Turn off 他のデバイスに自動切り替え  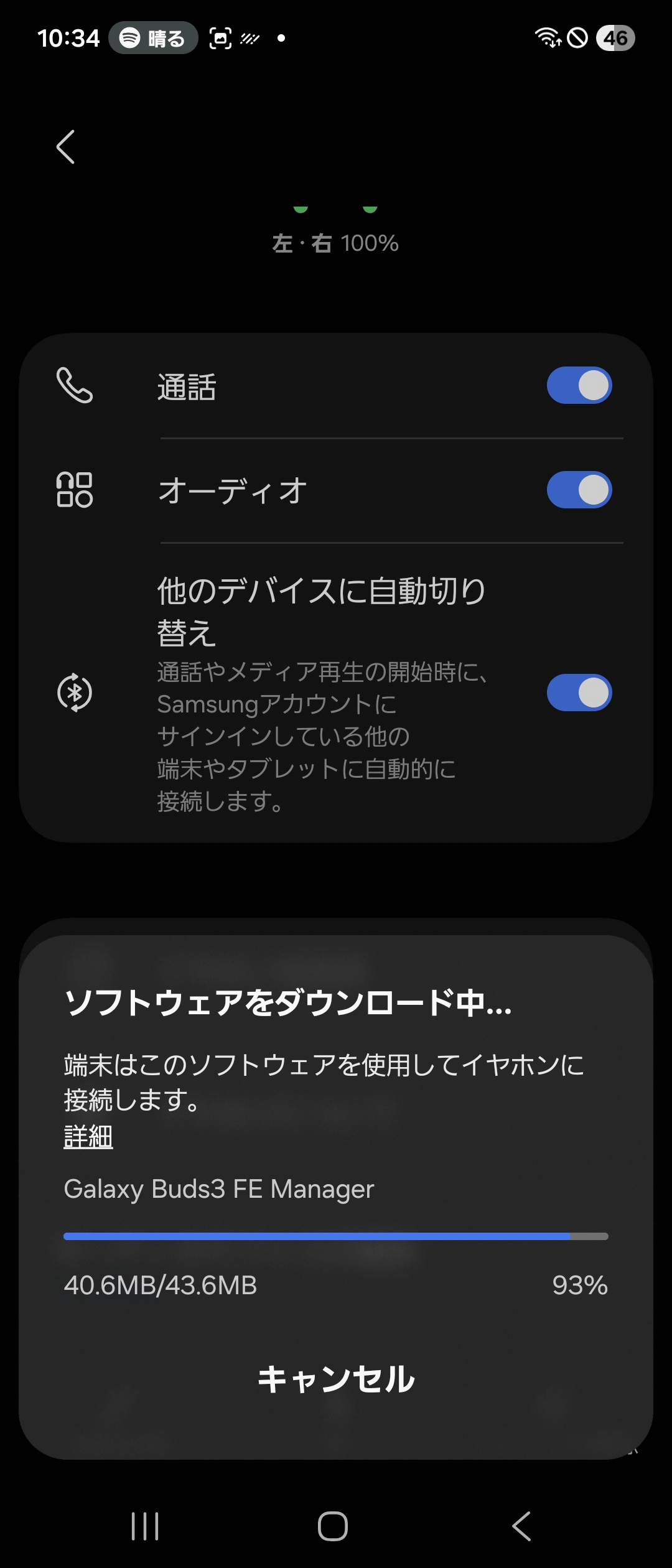click(x=579, y=693)
